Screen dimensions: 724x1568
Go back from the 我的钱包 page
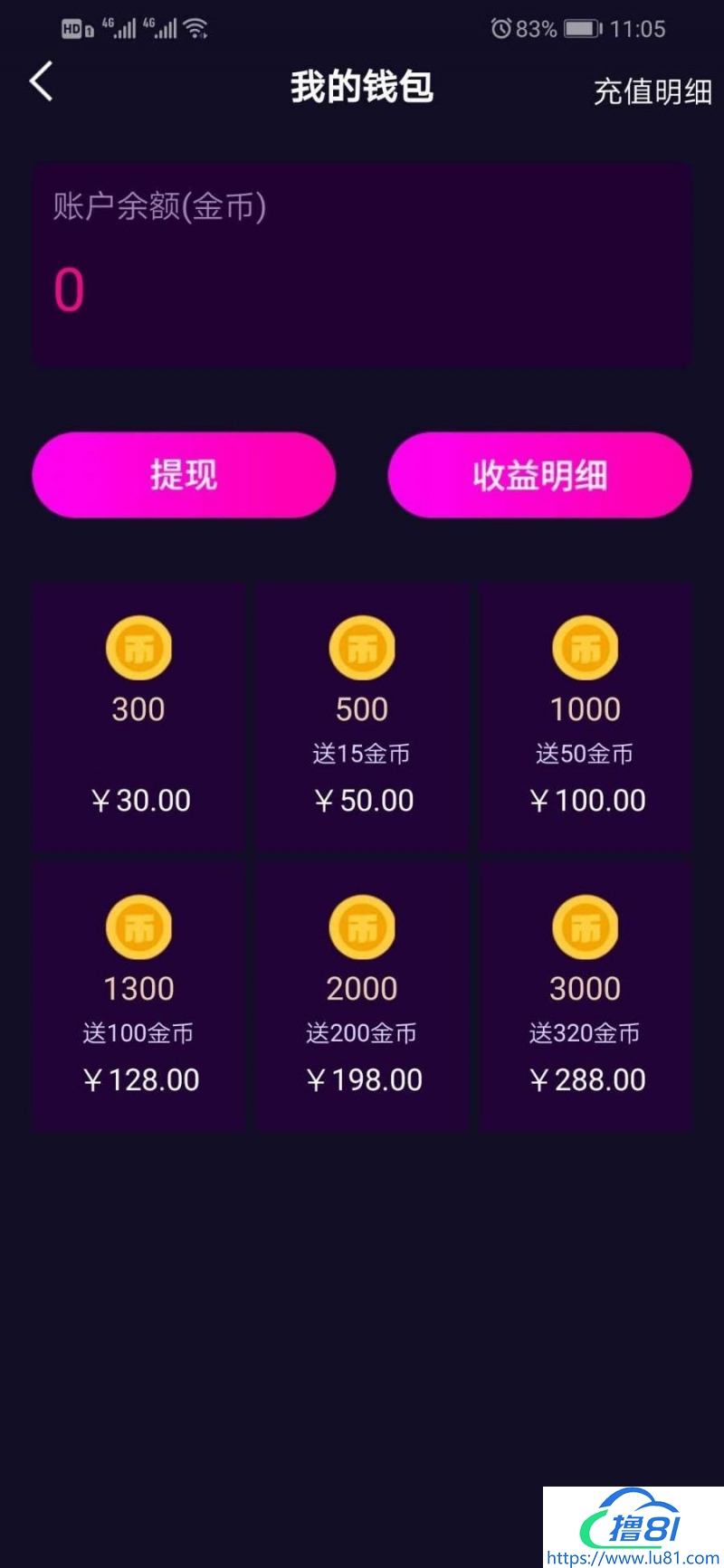coord(42,82)
